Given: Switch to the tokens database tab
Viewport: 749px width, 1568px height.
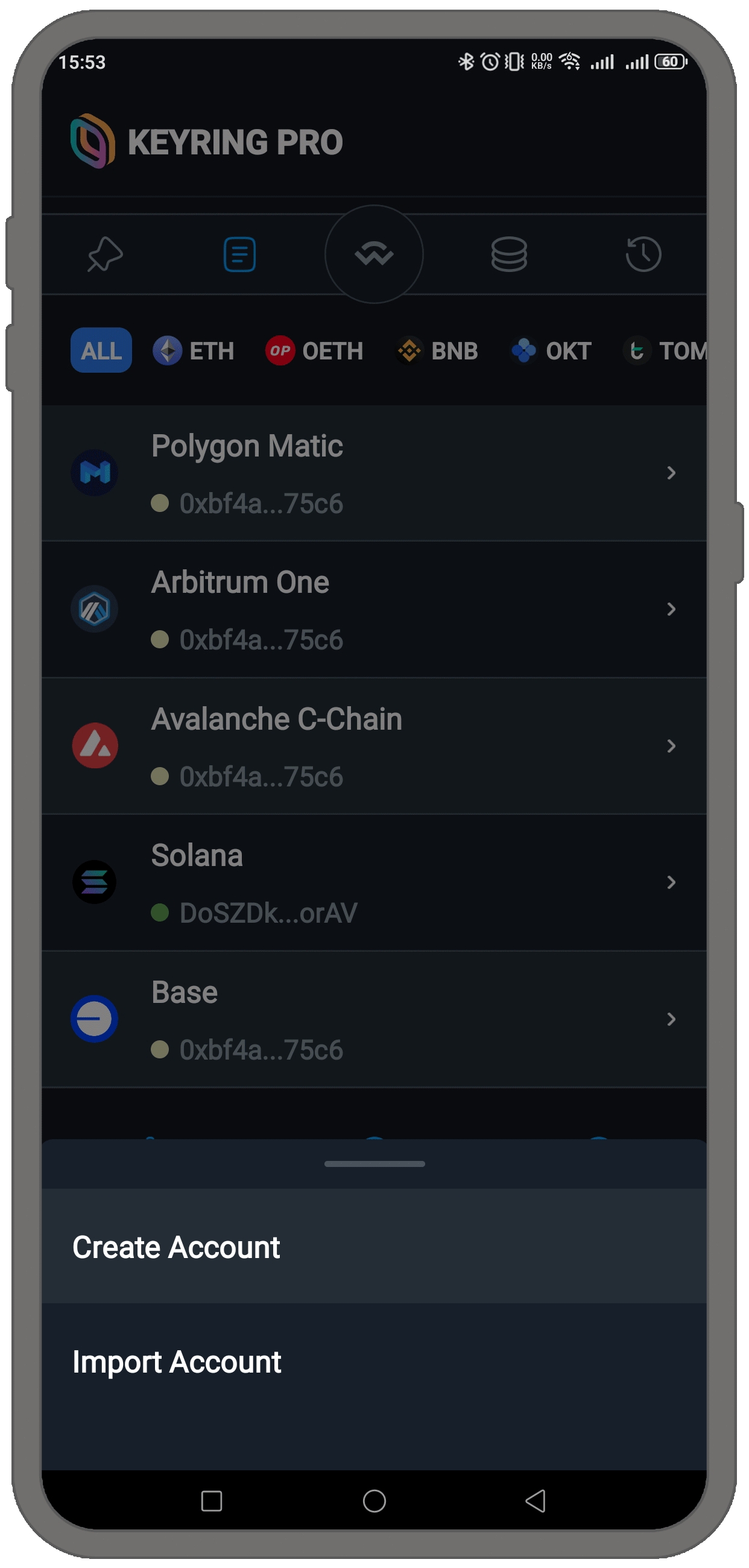Looking at the screenshot, I should tap(509, 254).
